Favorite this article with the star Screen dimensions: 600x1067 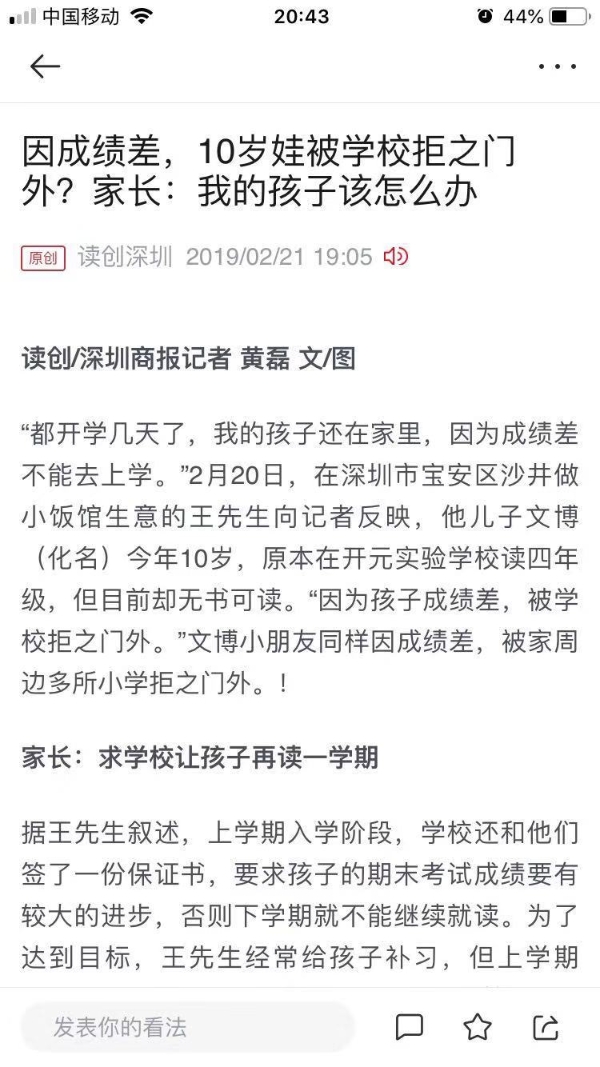478,1026
